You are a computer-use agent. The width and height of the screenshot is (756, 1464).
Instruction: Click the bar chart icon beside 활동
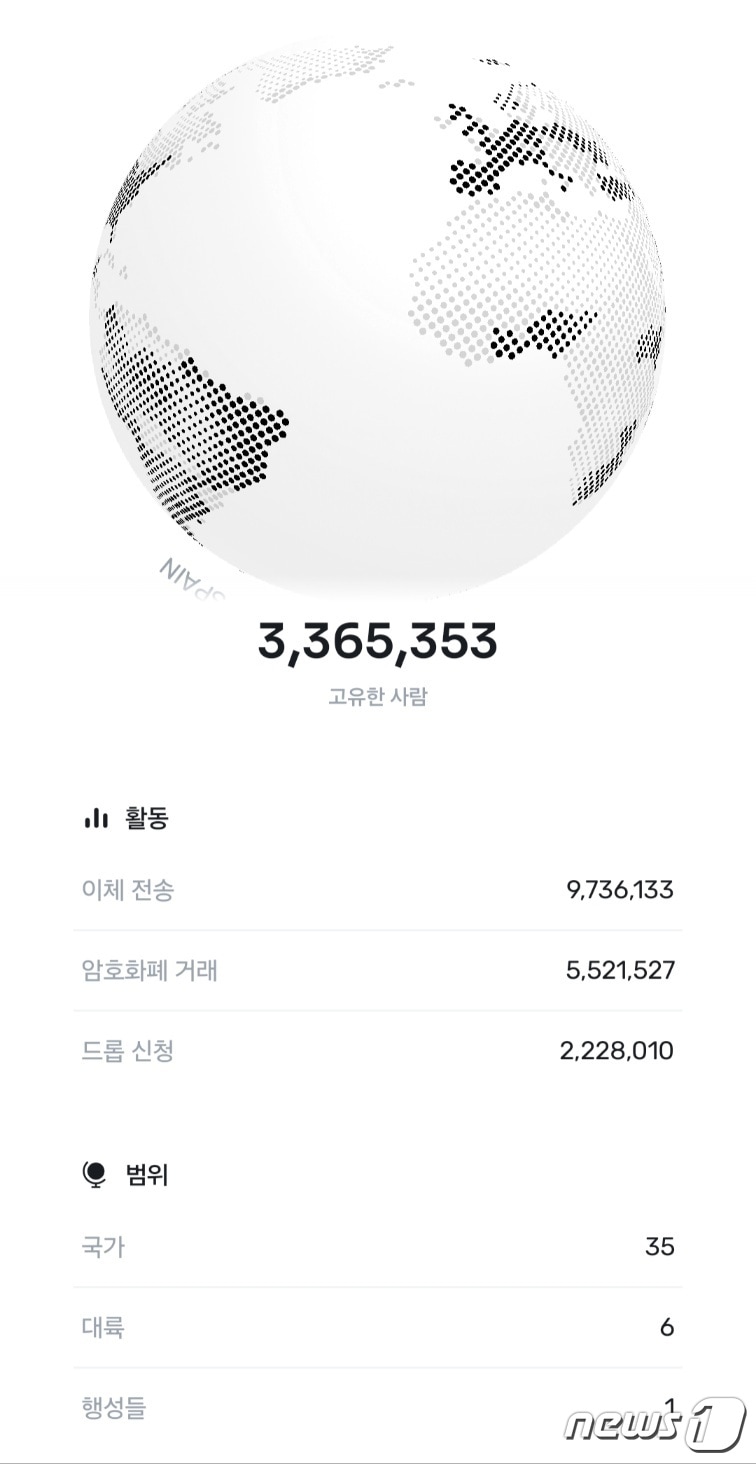(x=95, y=817)
